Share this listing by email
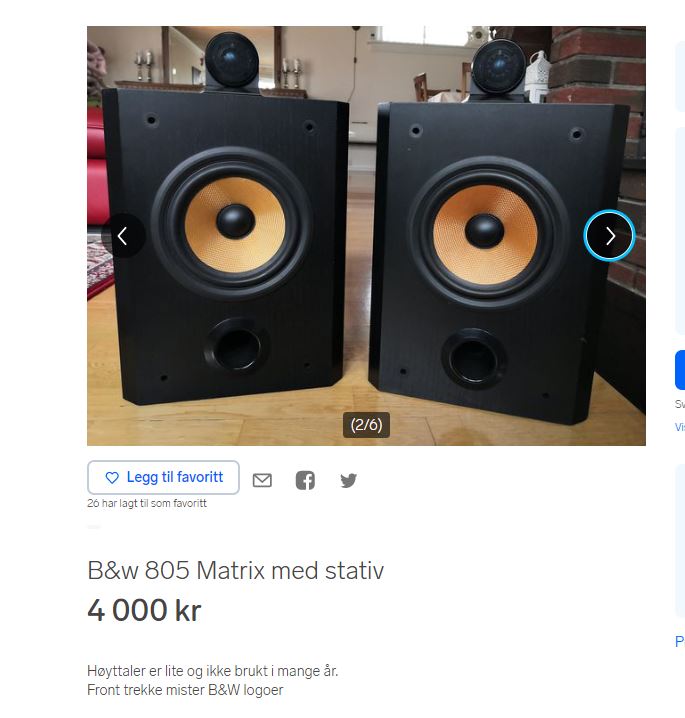 click(x=262, y=480)
